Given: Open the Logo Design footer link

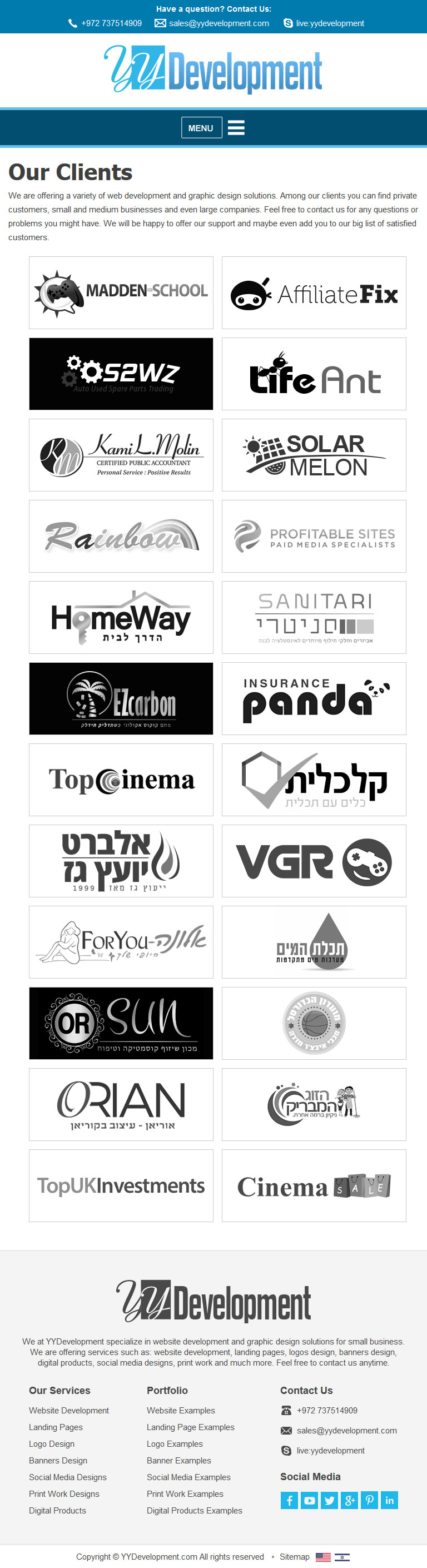Looking at the screenshot, I should (52, 1444).
